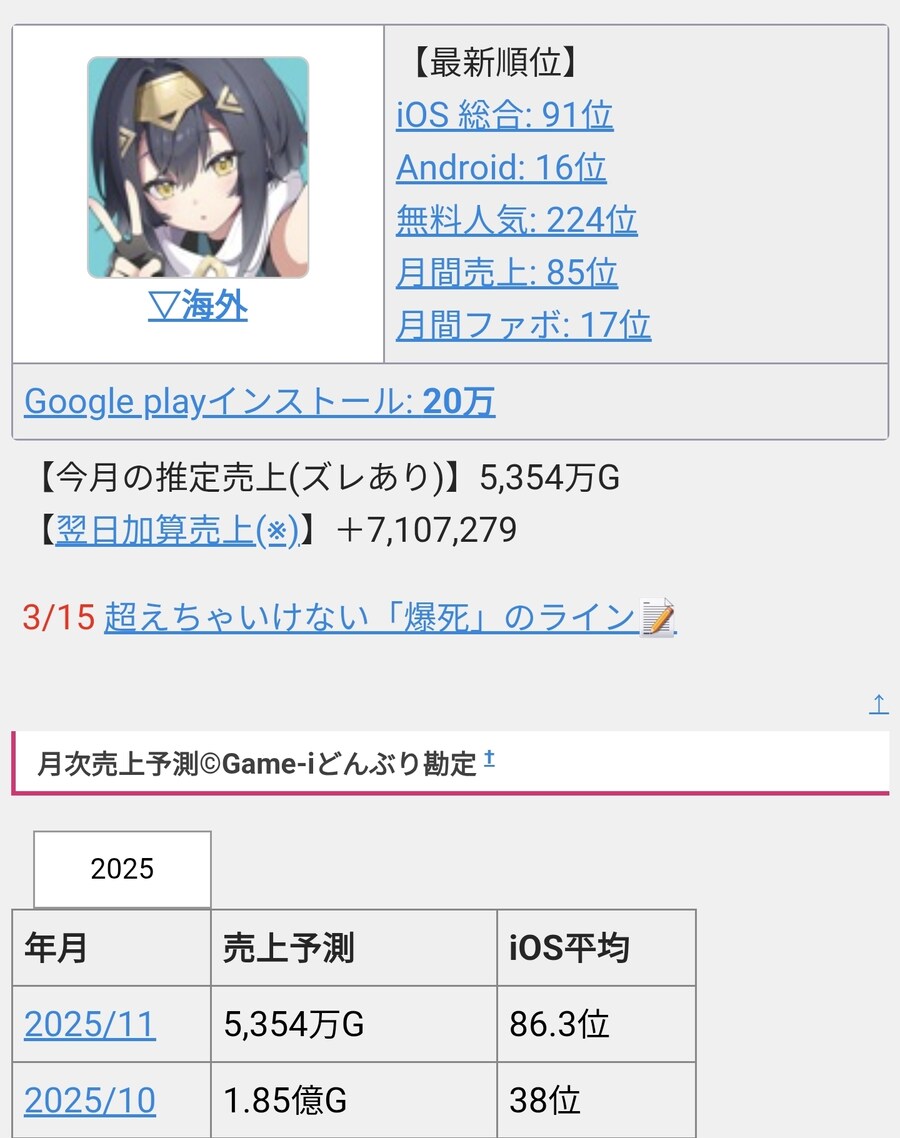
Task: Tap the game's character icon thumbnail
Action: 198,167
